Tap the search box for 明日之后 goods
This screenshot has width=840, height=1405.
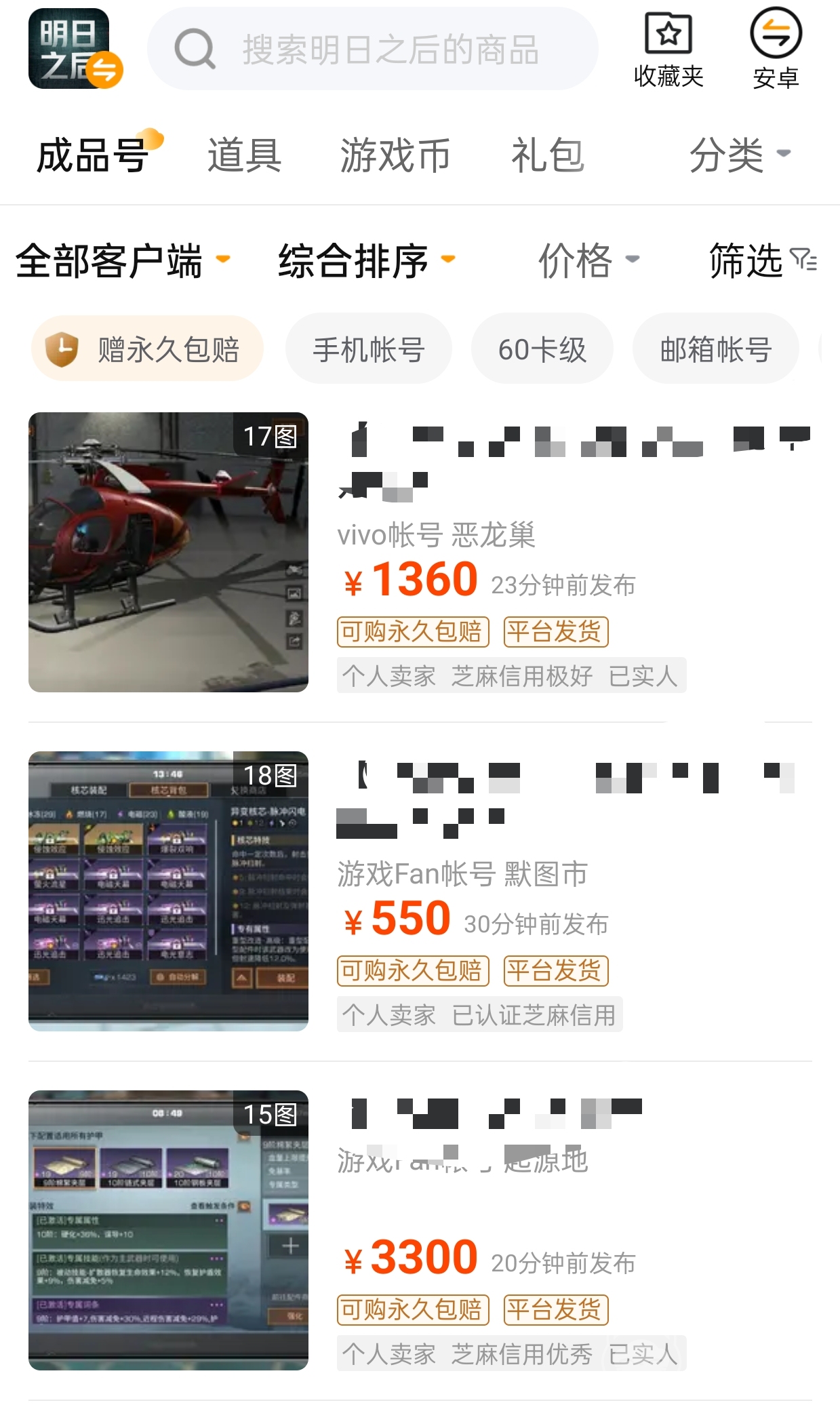(x=390, y=50)
